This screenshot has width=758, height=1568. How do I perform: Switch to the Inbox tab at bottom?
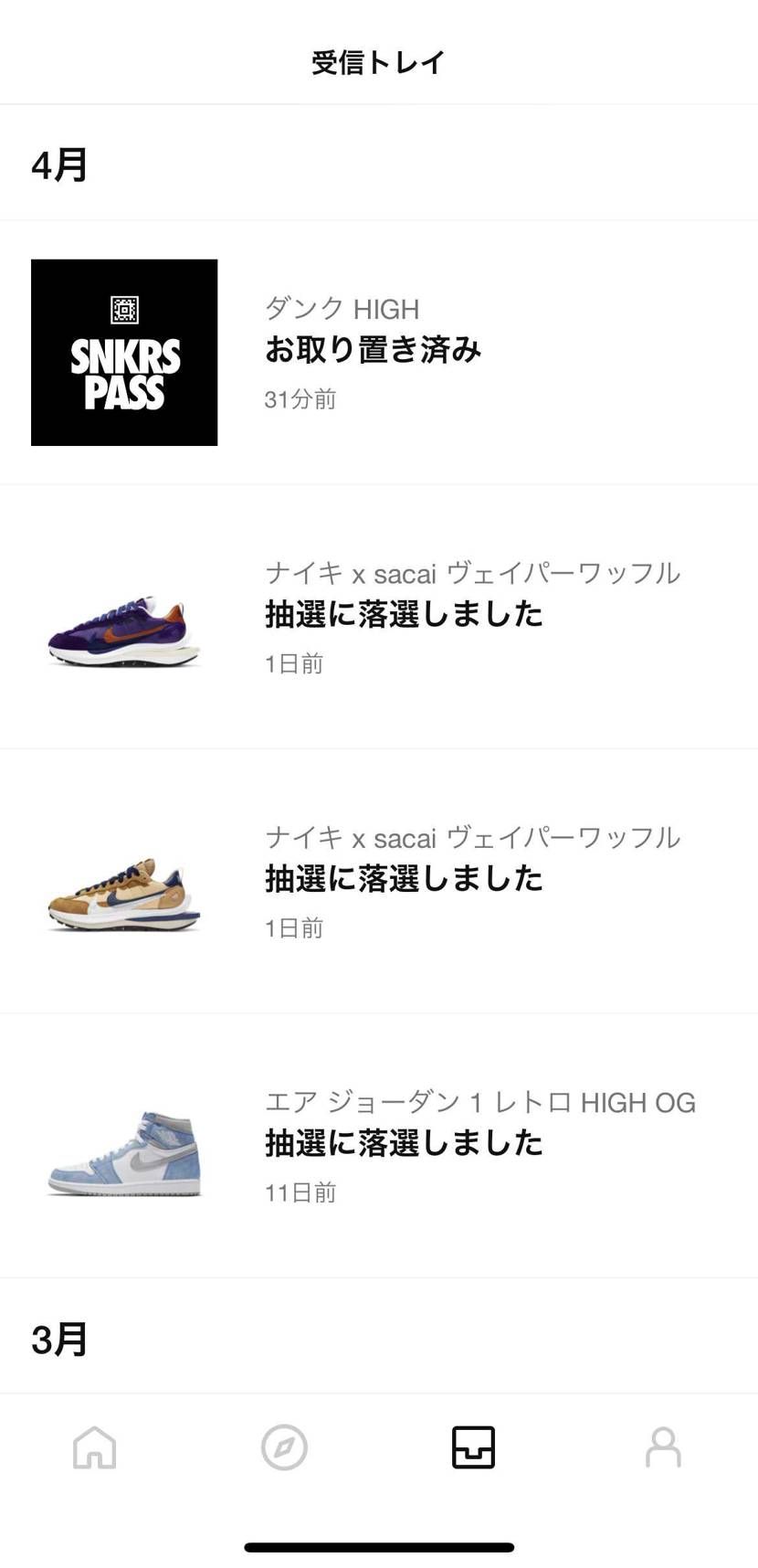(x=472, y=1447)
